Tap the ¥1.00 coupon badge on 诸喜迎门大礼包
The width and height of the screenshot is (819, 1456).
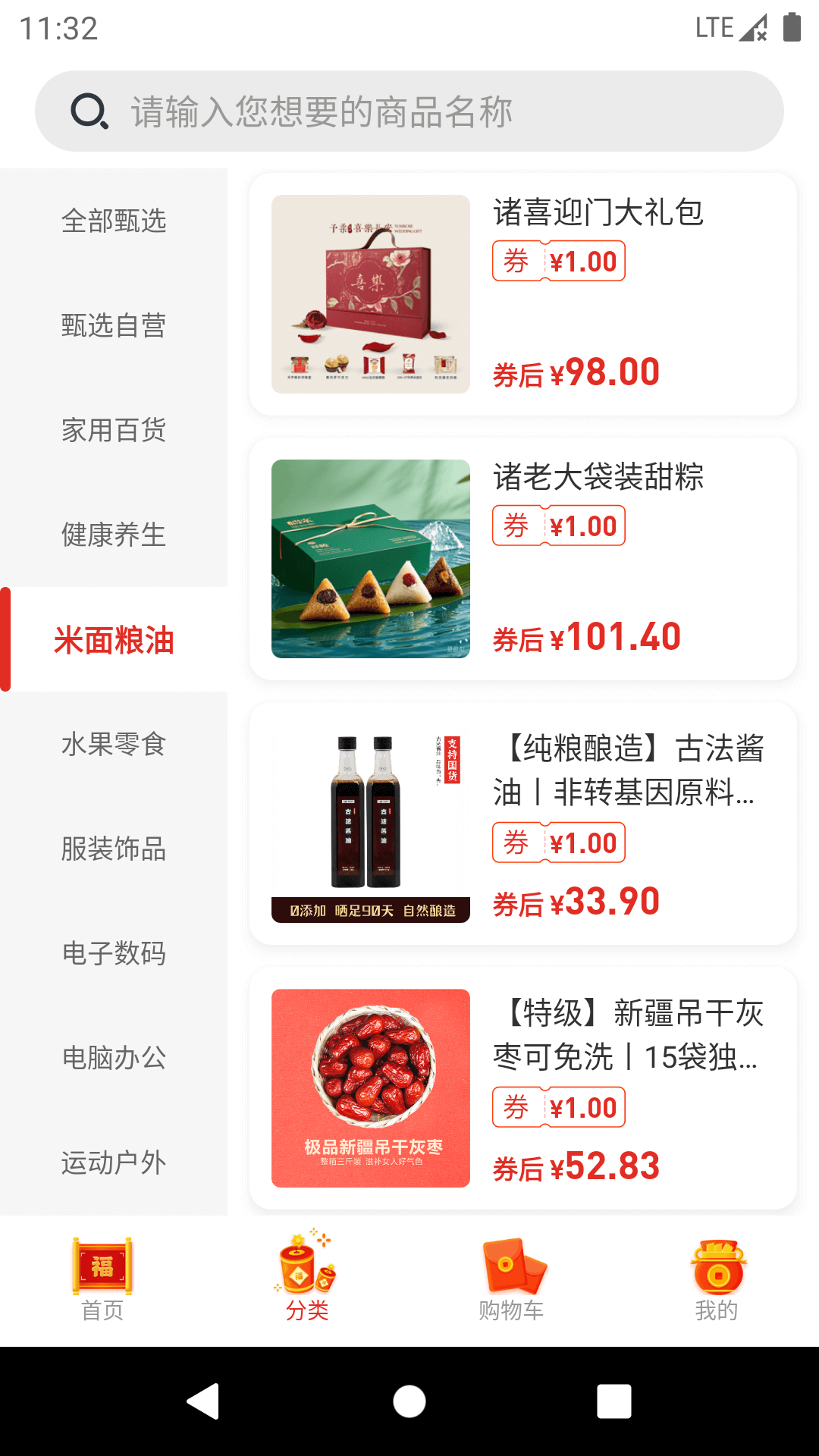(559, 262)
